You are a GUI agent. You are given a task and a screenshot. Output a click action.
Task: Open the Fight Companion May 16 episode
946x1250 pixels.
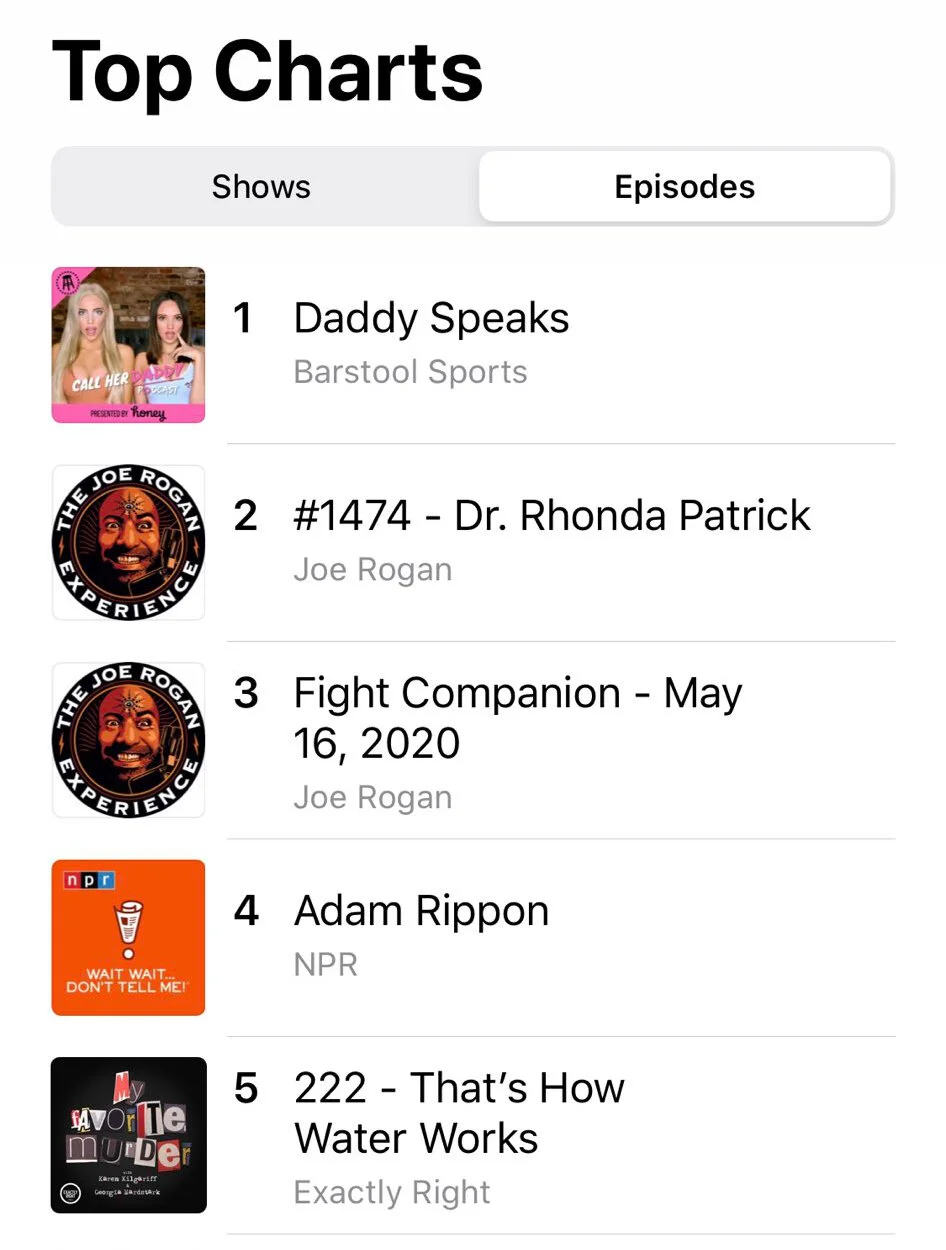(x=517, y=717)
